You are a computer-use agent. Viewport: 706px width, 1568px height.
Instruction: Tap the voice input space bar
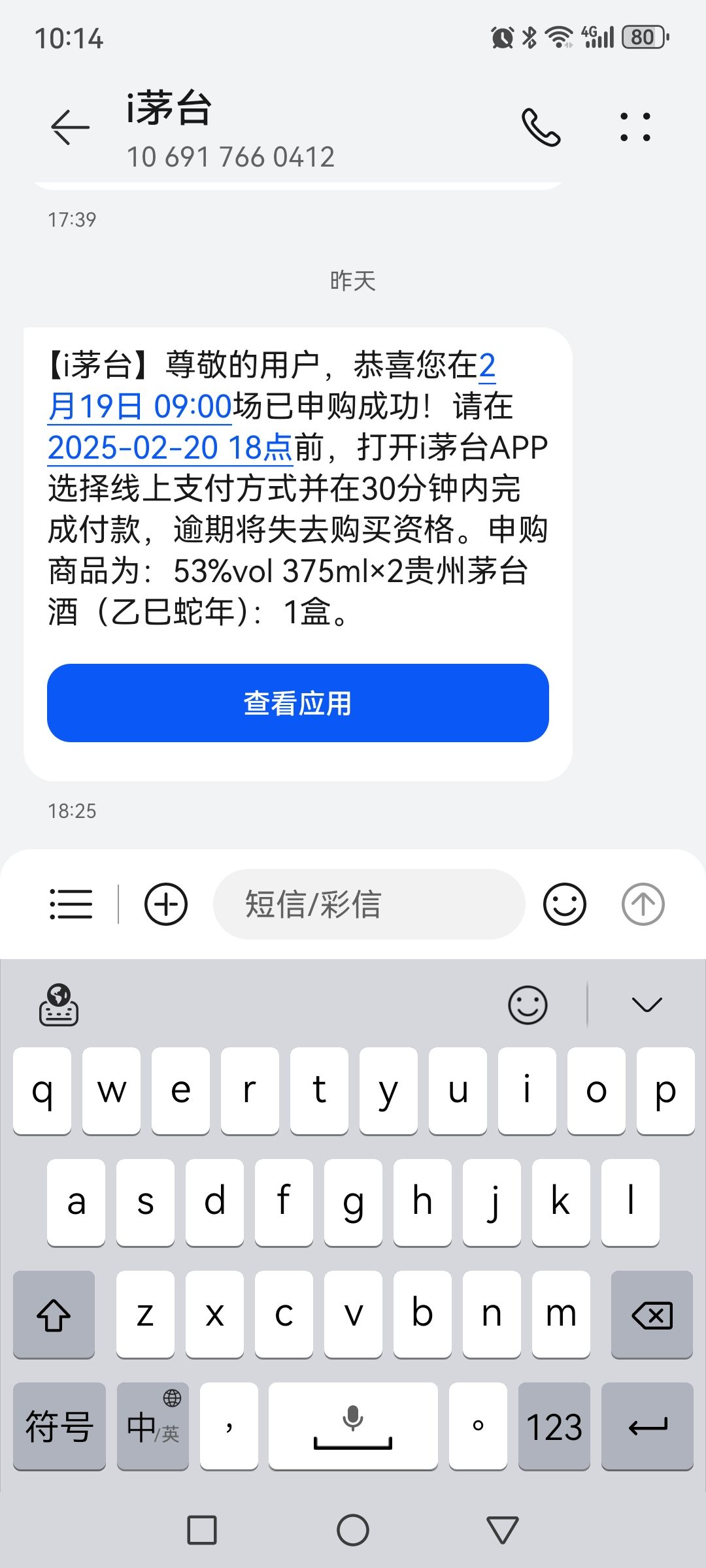[x=353, y=1426]
